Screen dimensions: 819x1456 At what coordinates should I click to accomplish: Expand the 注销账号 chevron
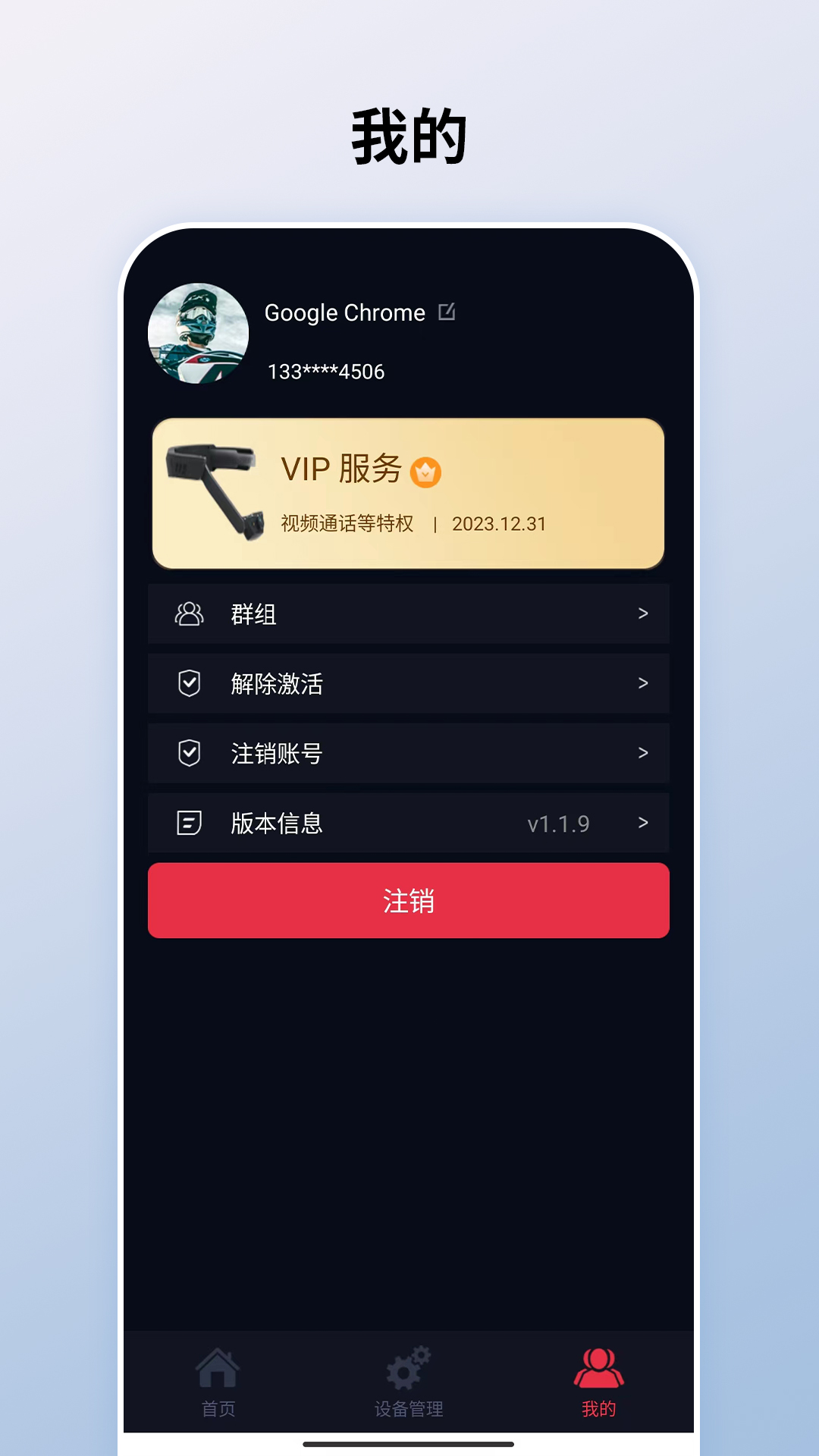click(x=642, y=754)
